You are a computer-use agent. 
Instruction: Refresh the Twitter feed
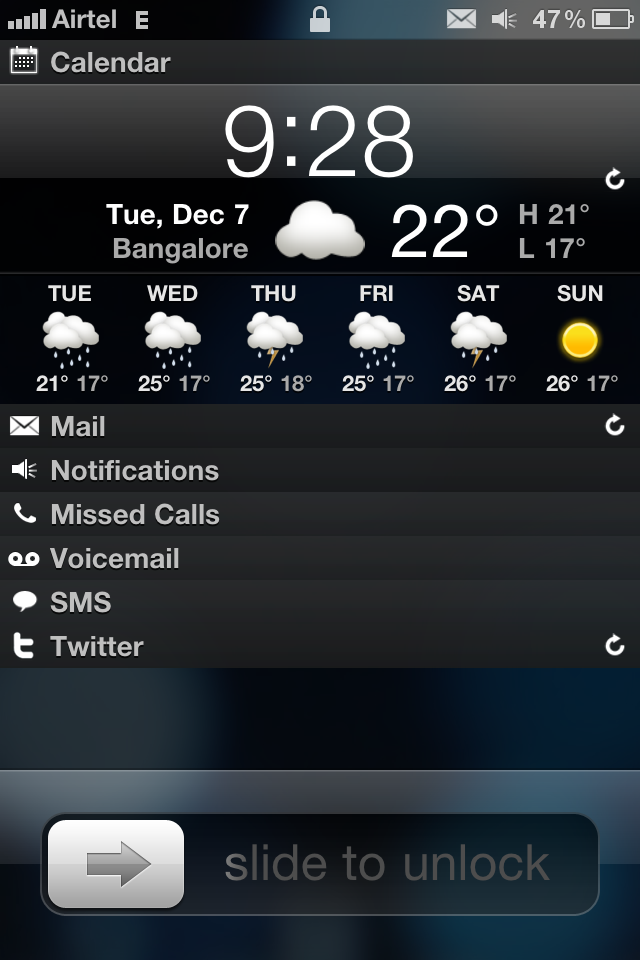(x=615, y=647)
